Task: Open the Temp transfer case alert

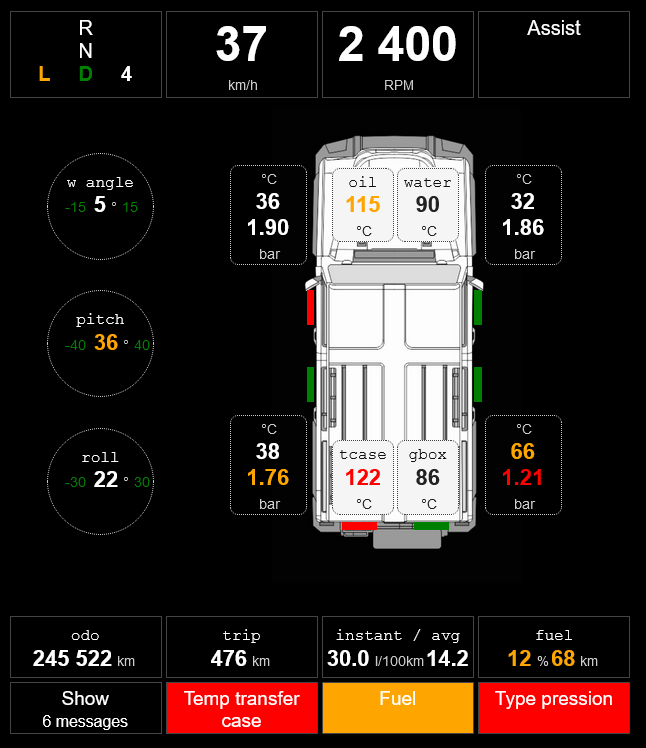Action: pyautogui.click(x=242, y=709)
